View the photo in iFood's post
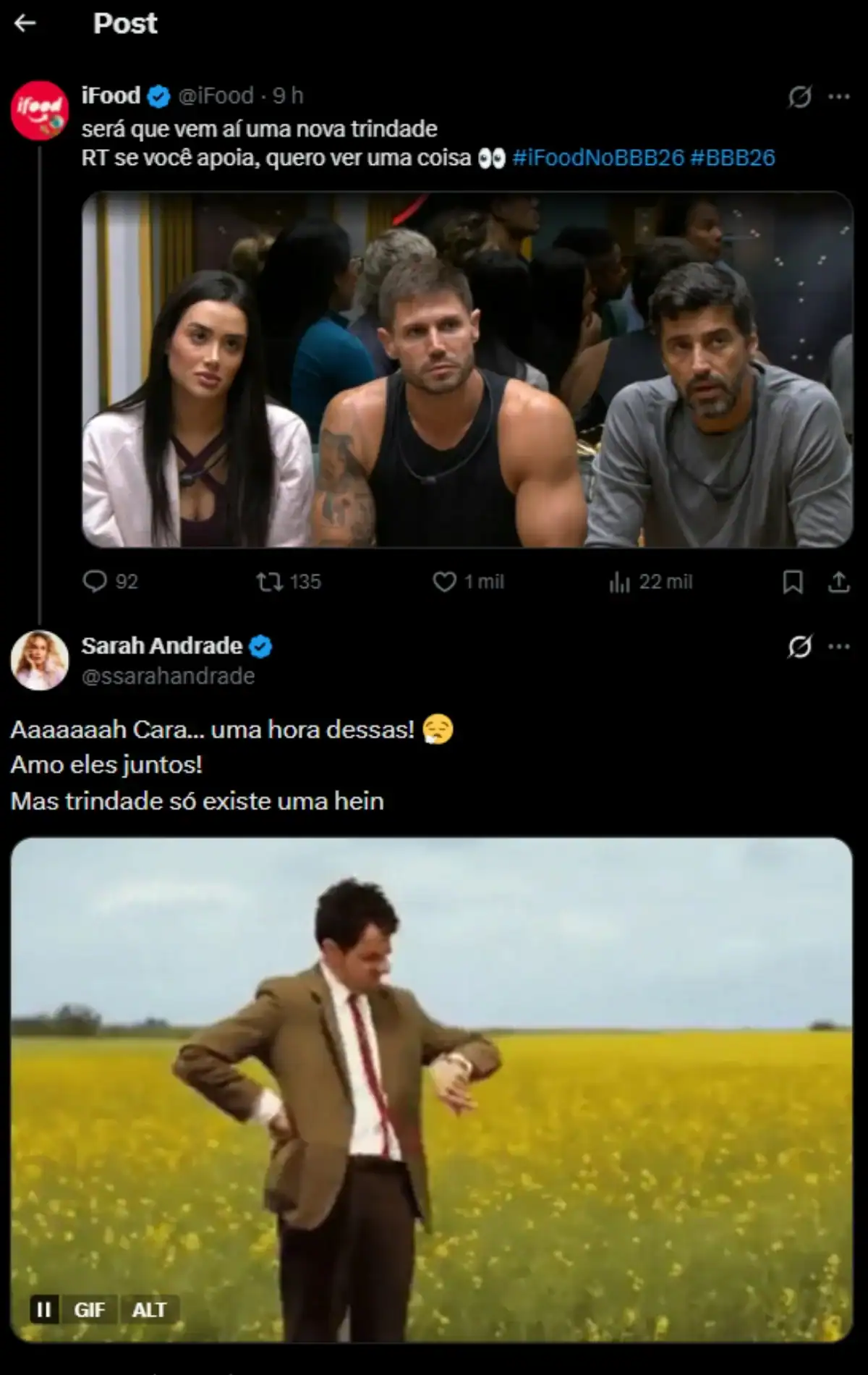868x1375 pixels. [467, 369]
